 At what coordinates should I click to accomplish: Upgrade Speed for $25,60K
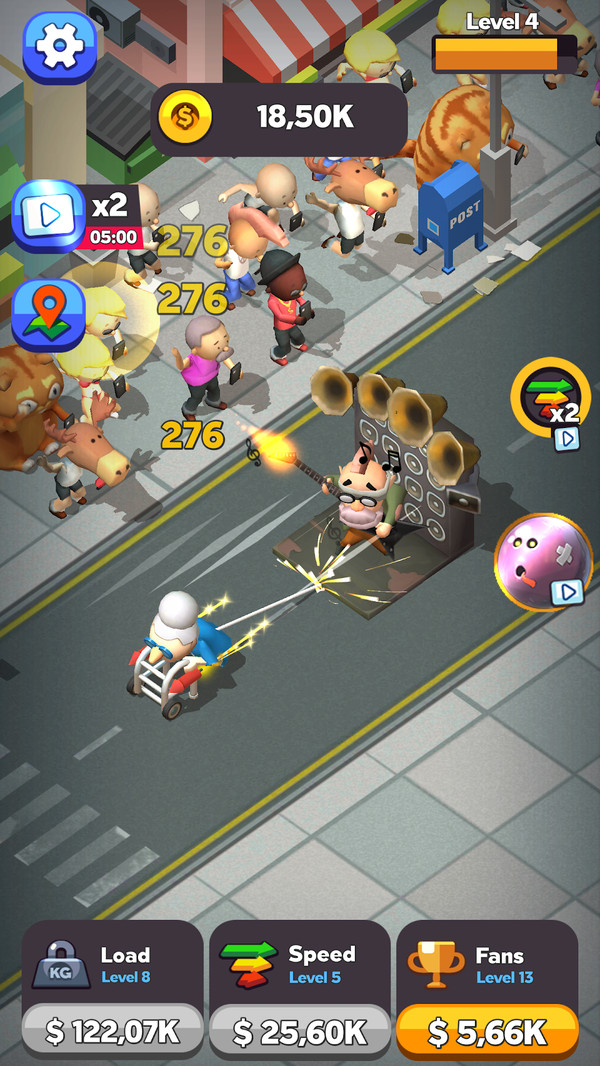click(x=300, y=989)
